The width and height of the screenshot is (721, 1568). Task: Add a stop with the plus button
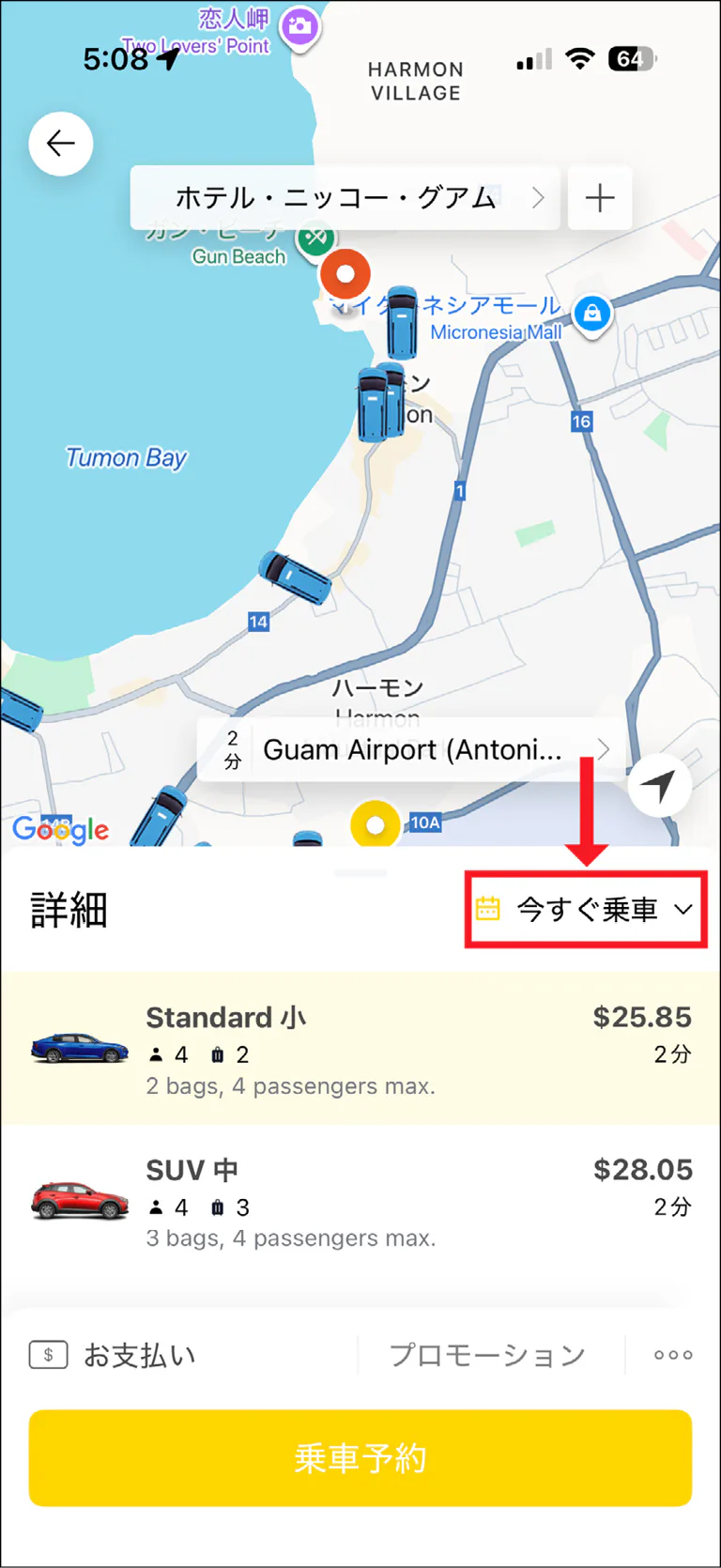pos(599,198)
